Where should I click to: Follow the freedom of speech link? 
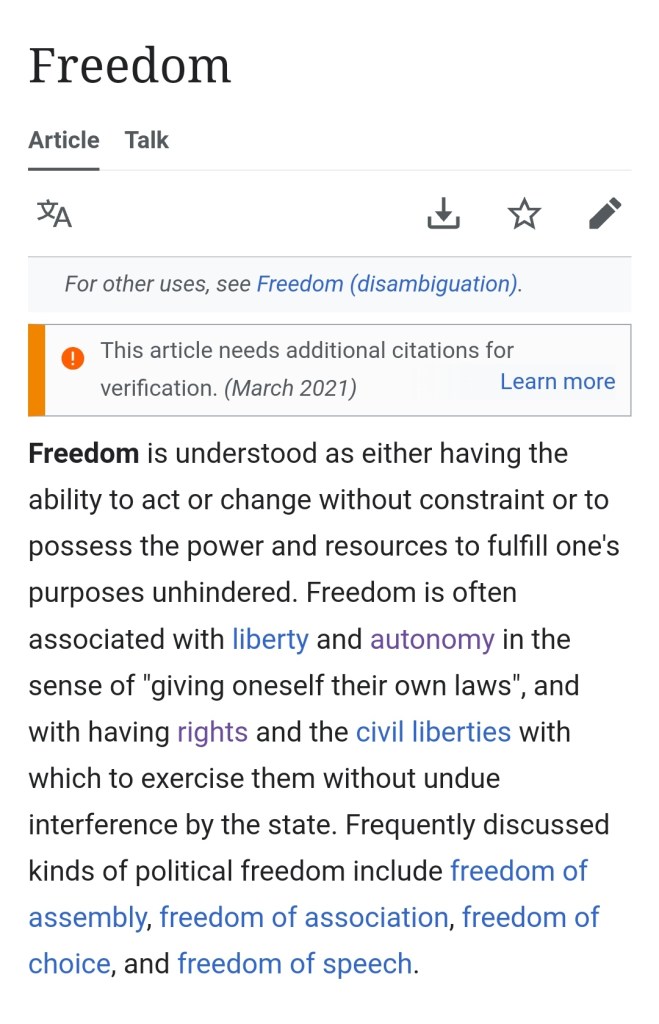pos(294,964)
